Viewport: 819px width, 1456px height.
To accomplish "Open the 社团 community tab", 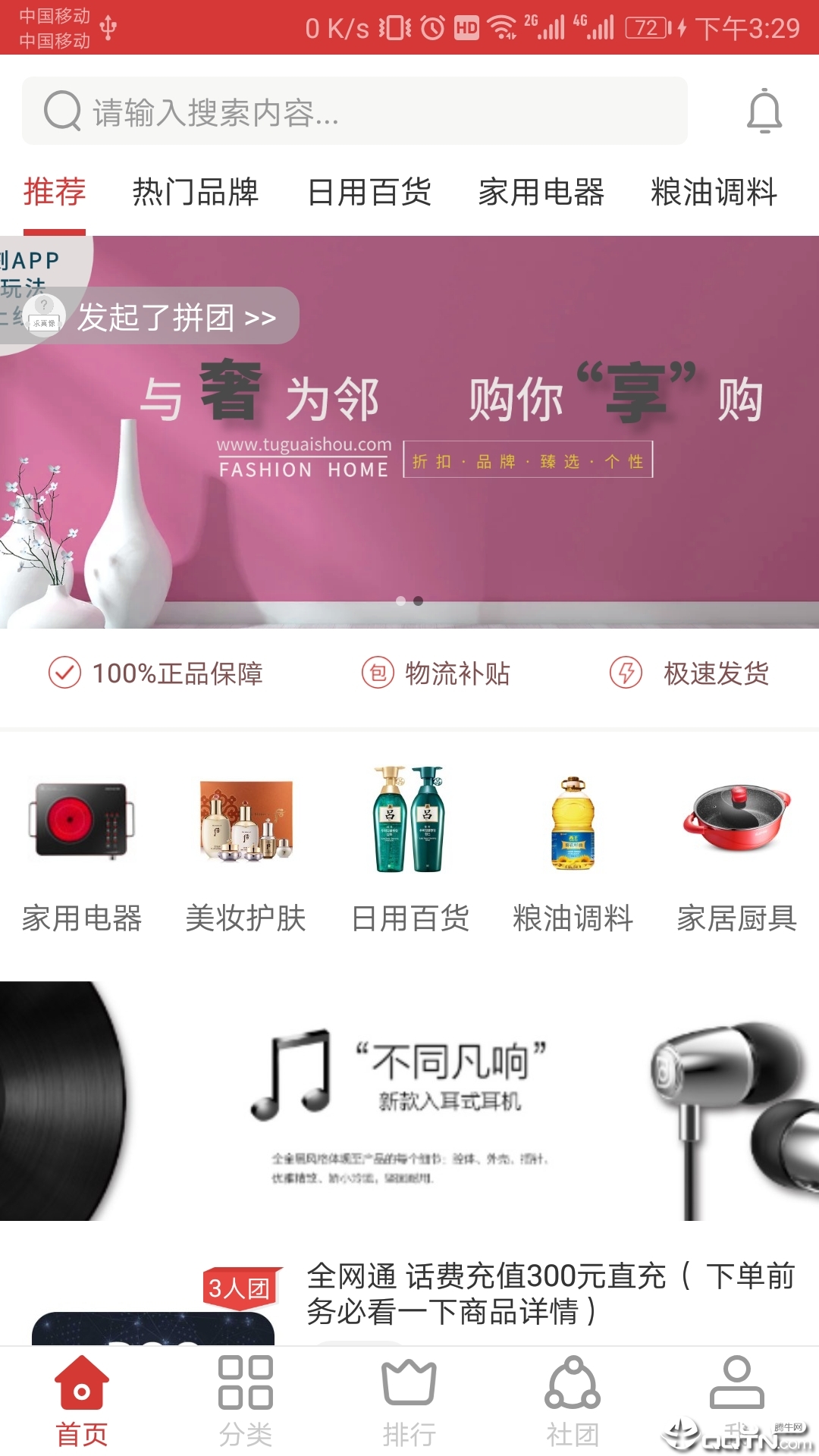I will coord(573,1401).
